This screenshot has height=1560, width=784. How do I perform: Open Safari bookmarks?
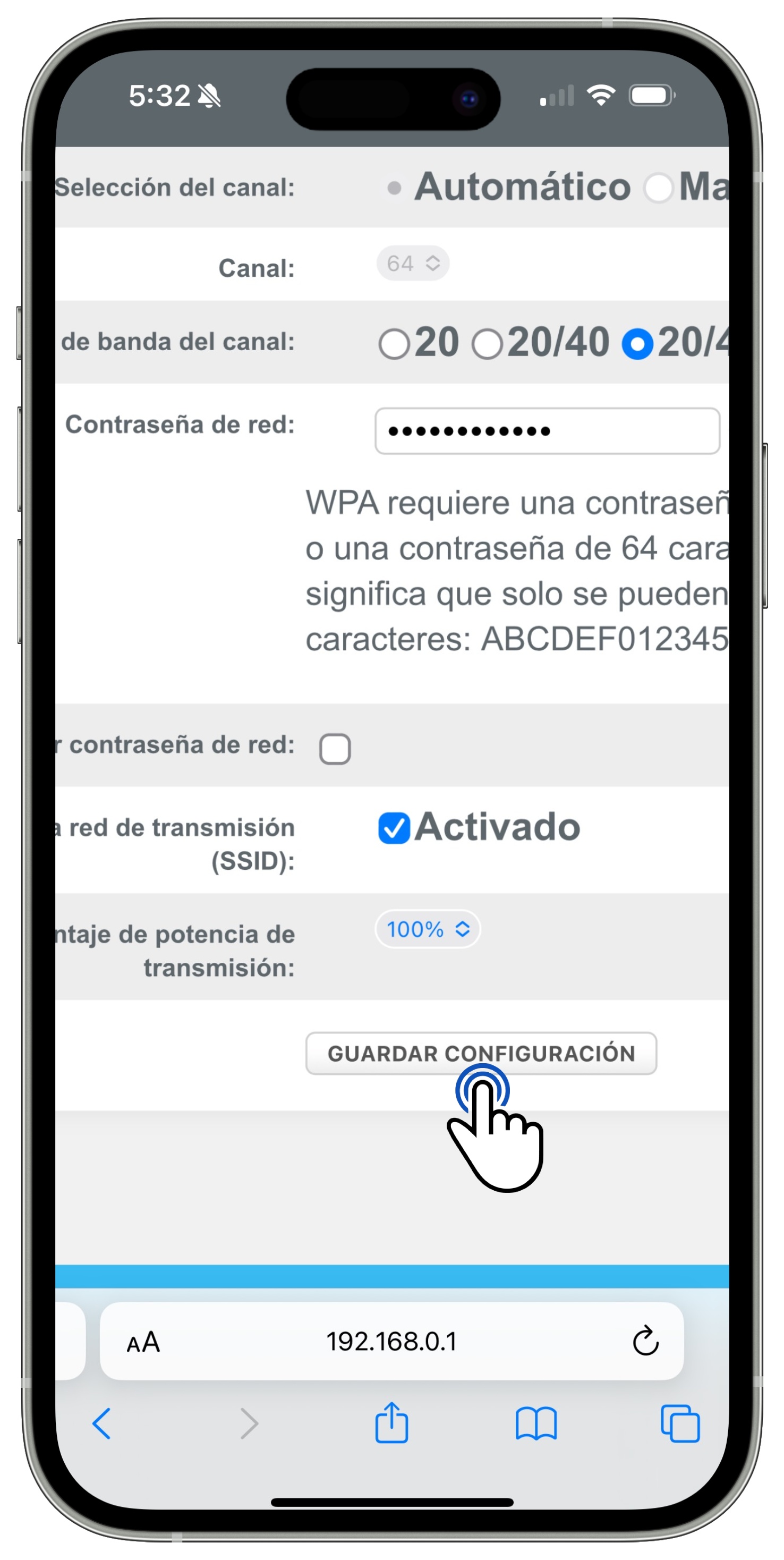click(x=536, y=1423)
